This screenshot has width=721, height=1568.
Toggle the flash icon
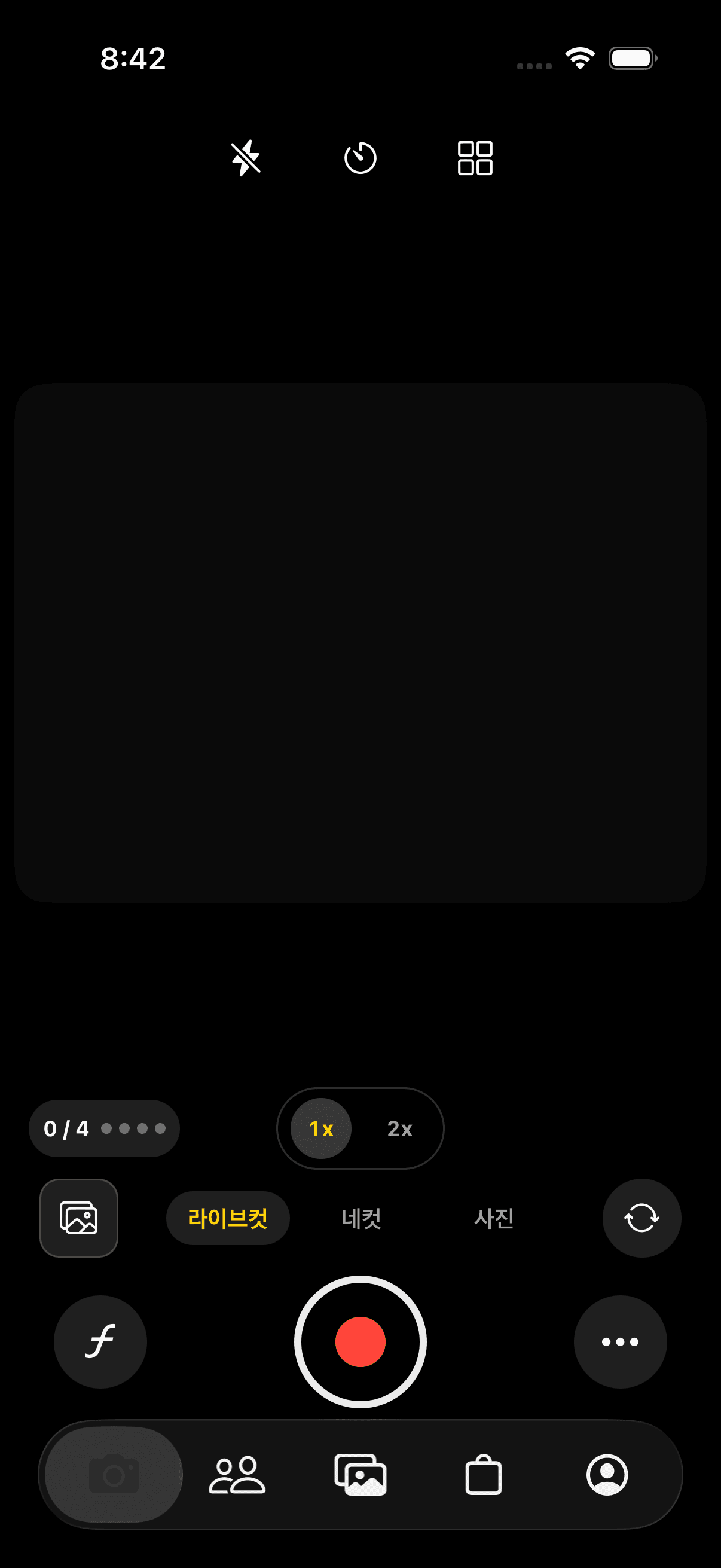(246, 158)
